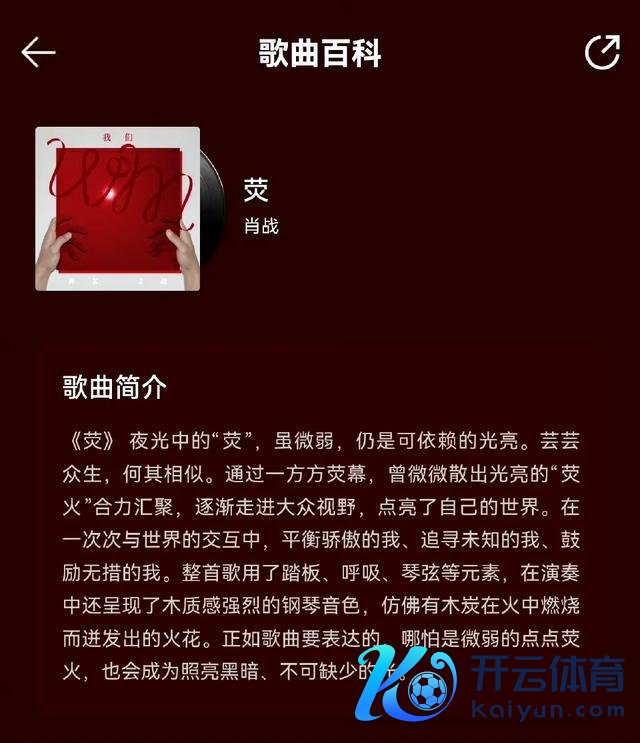Go back from the 歌曲百科 page
The height and width of the screenshot is (743, 640).
38,52
